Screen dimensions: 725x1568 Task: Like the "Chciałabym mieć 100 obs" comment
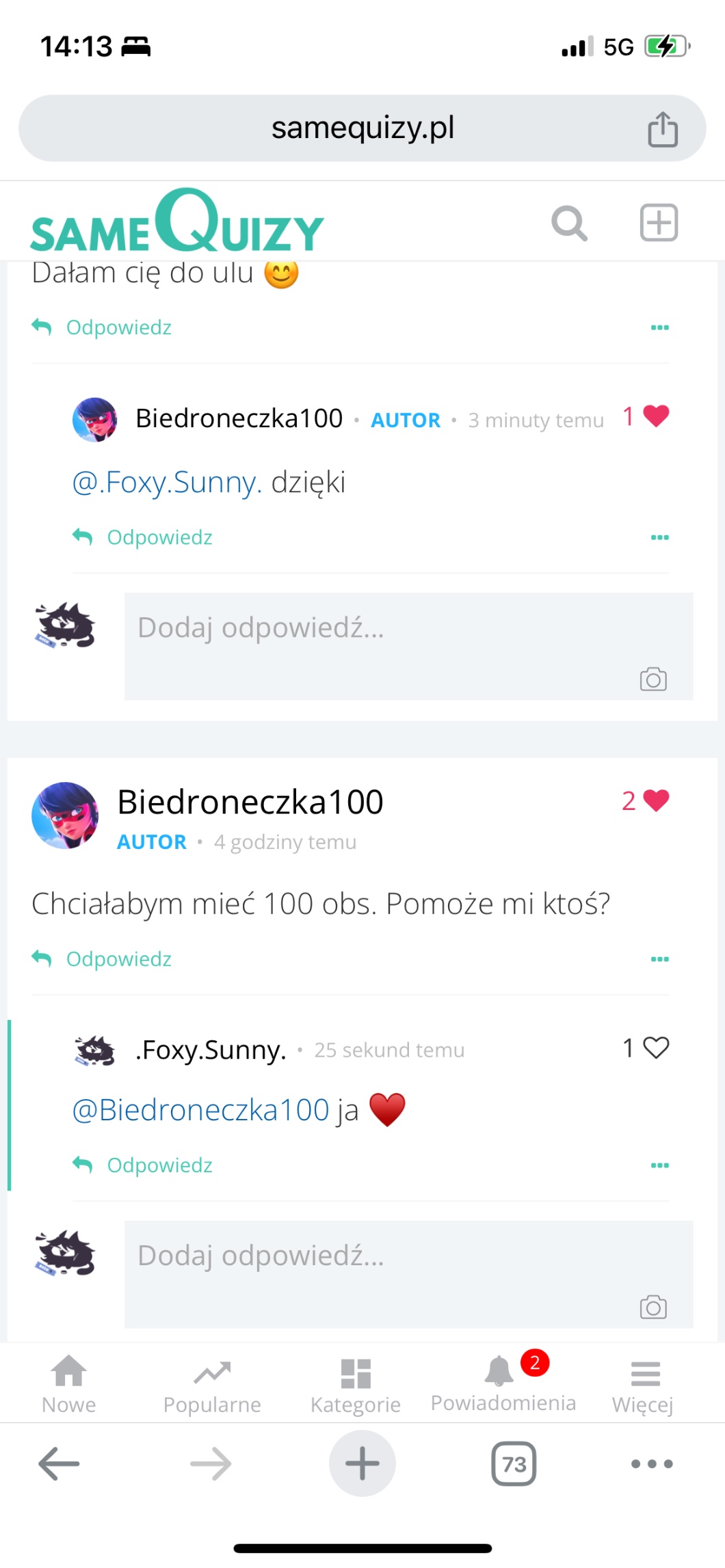[x=655, y=800]
